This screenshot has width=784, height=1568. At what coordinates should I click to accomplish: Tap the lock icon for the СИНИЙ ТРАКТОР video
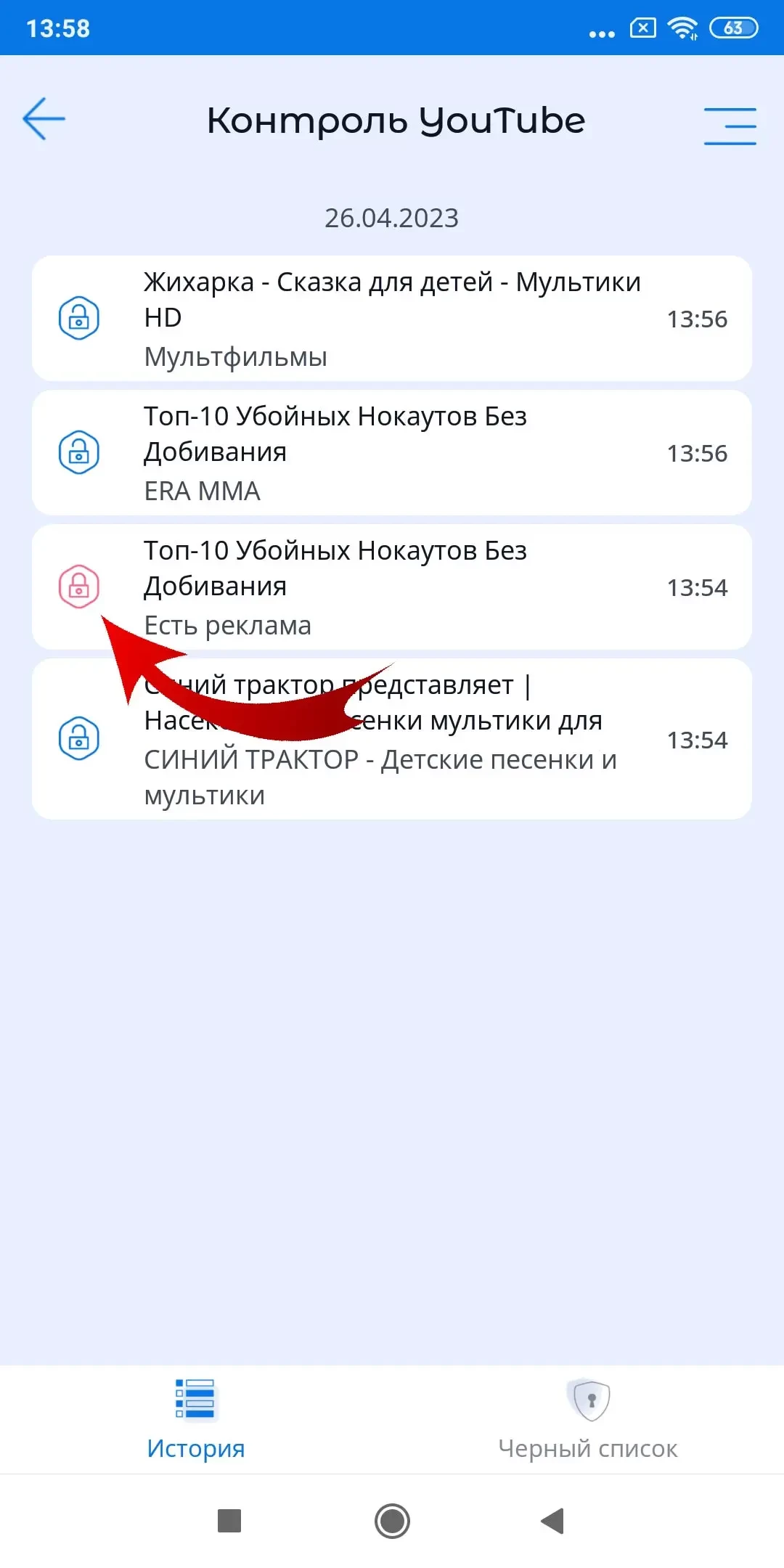pos(78,738)
